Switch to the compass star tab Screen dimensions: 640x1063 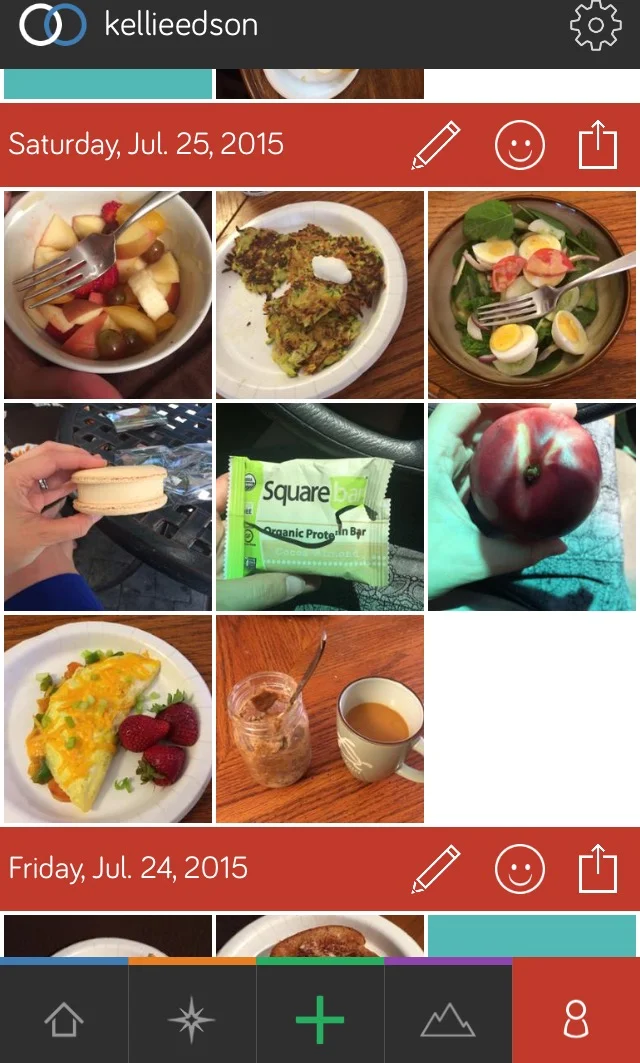(x=192, y=1020)
